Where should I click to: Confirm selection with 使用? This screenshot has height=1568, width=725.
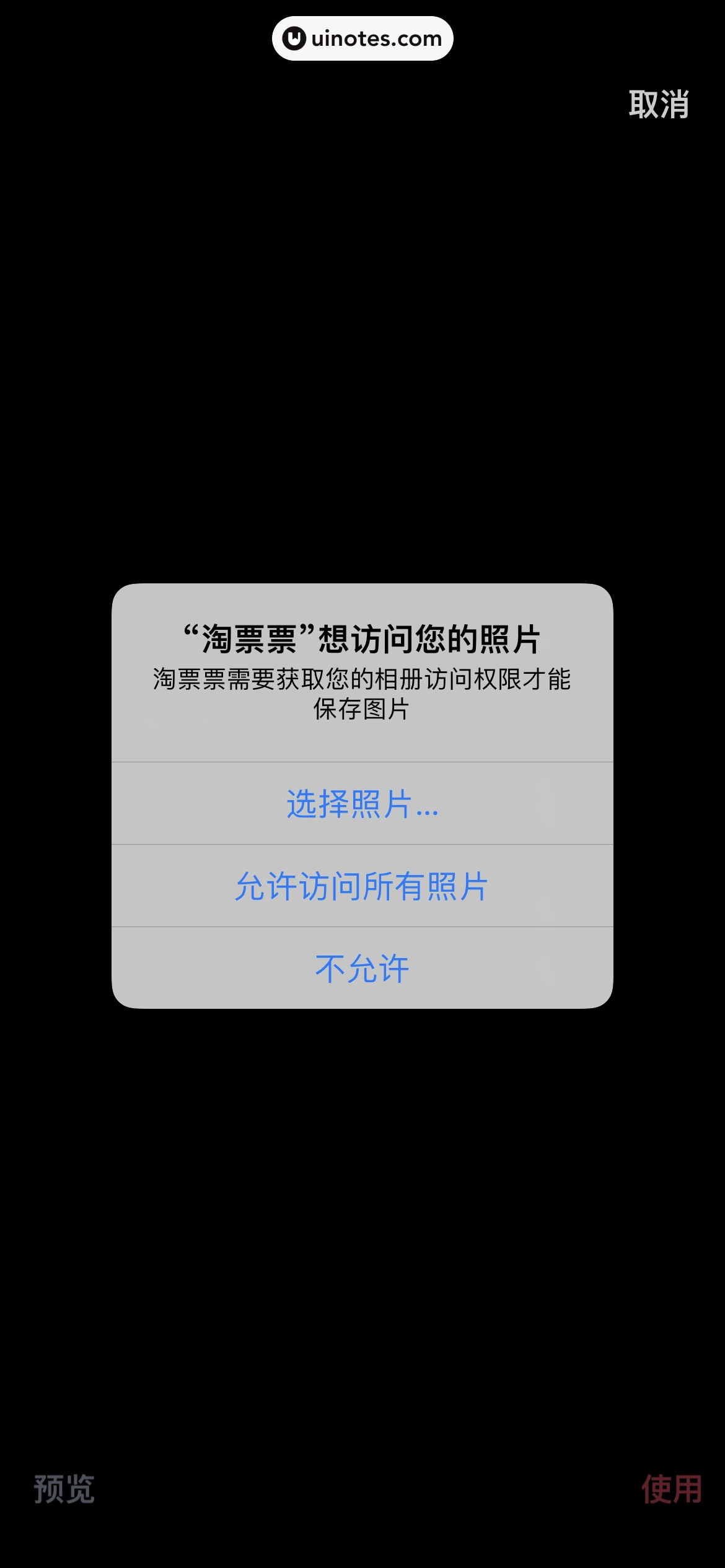point(672,1489)
